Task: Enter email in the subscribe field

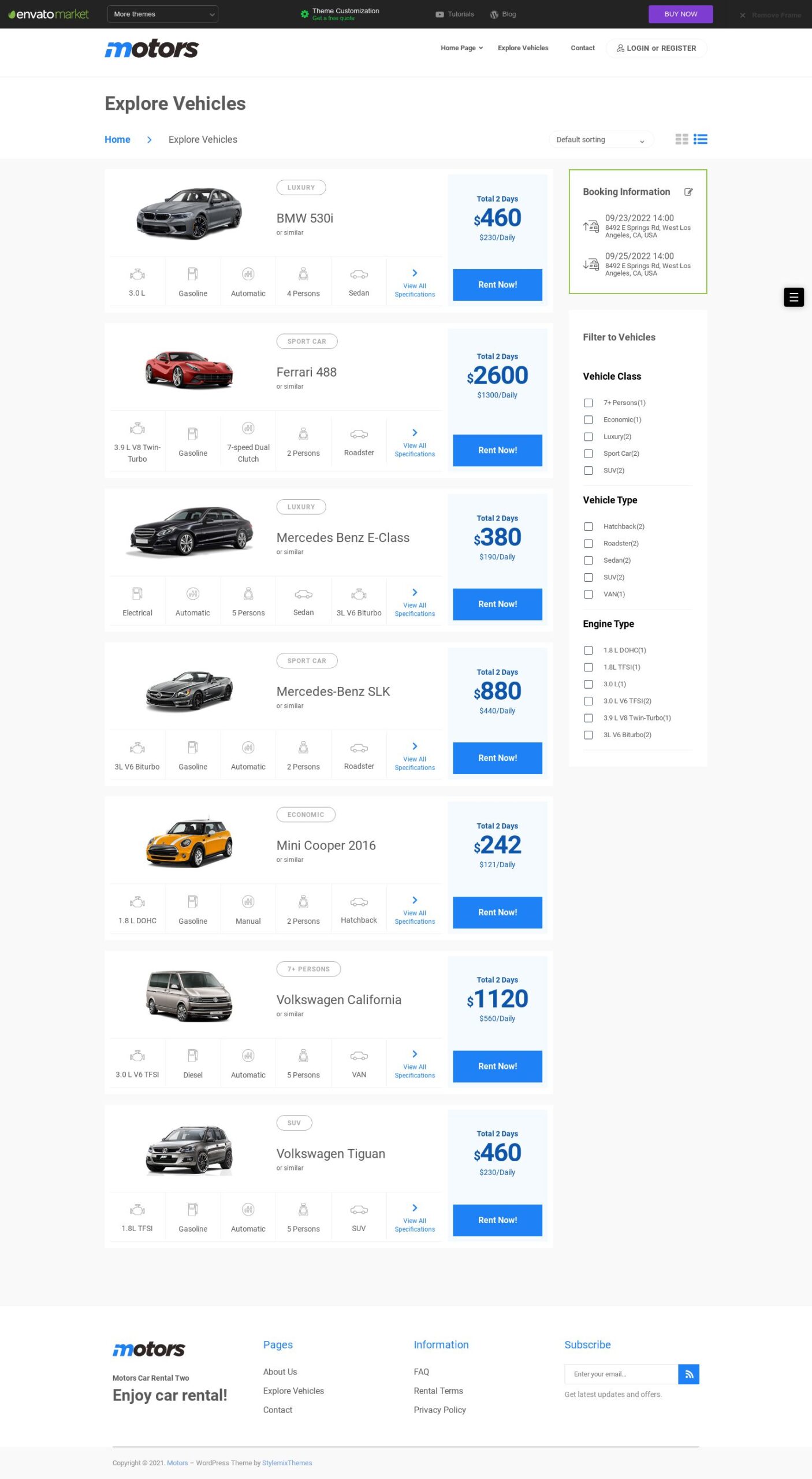Action: coord(620,1374)
